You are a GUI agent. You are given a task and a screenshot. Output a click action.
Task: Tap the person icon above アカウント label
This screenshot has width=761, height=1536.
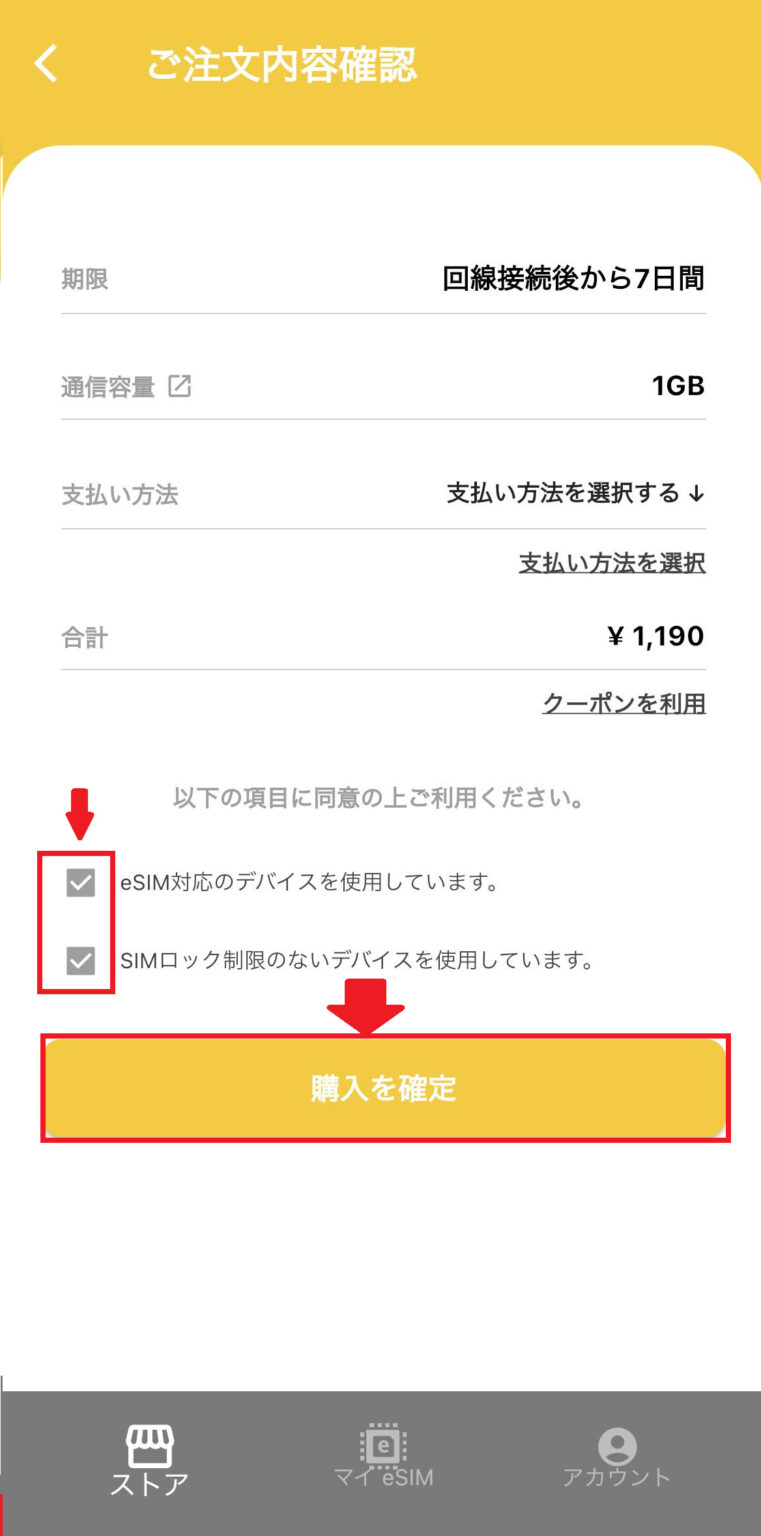click(x=617, y=1444)
